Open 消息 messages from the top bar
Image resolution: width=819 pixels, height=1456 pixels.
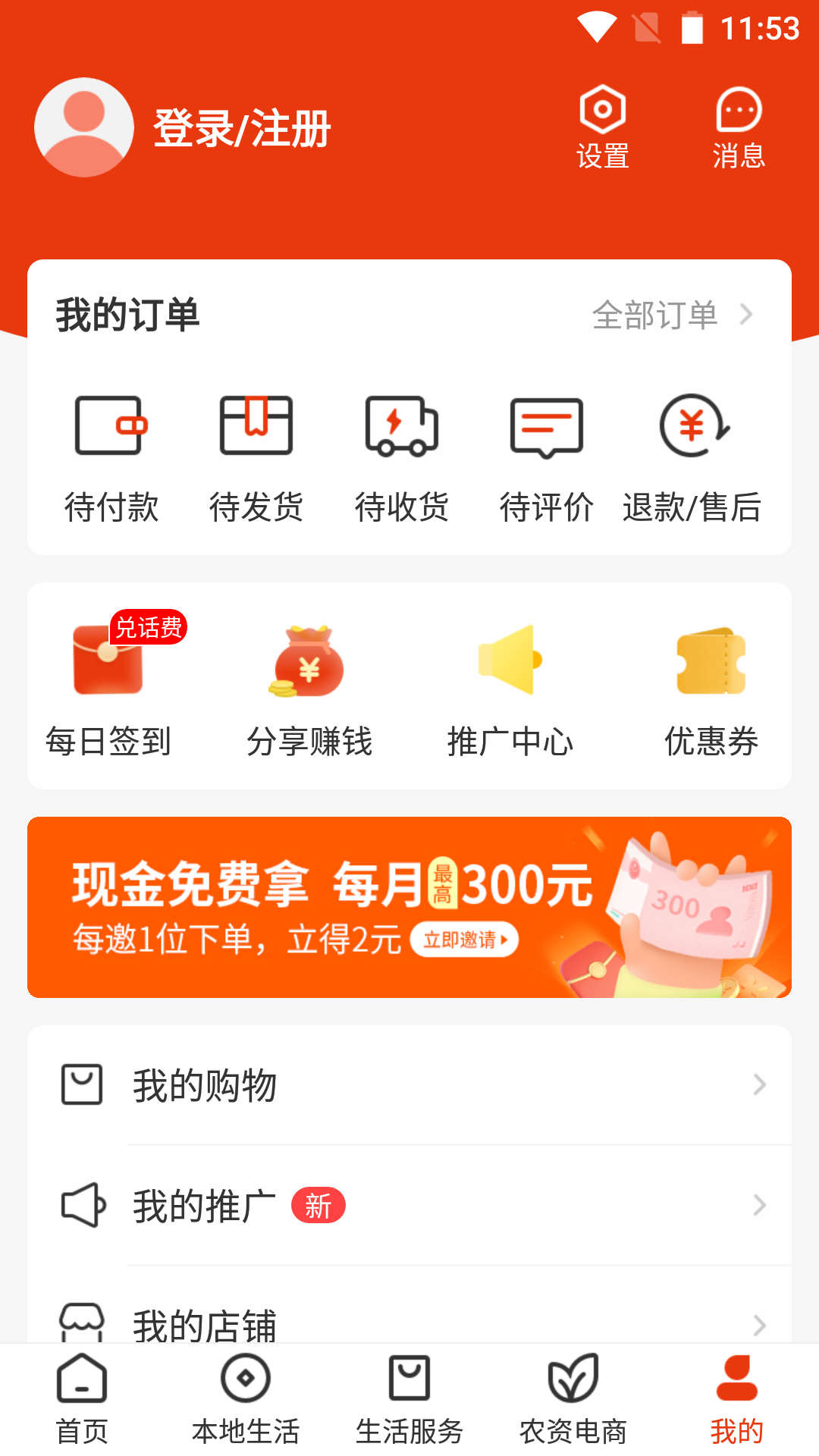point(738,127)
